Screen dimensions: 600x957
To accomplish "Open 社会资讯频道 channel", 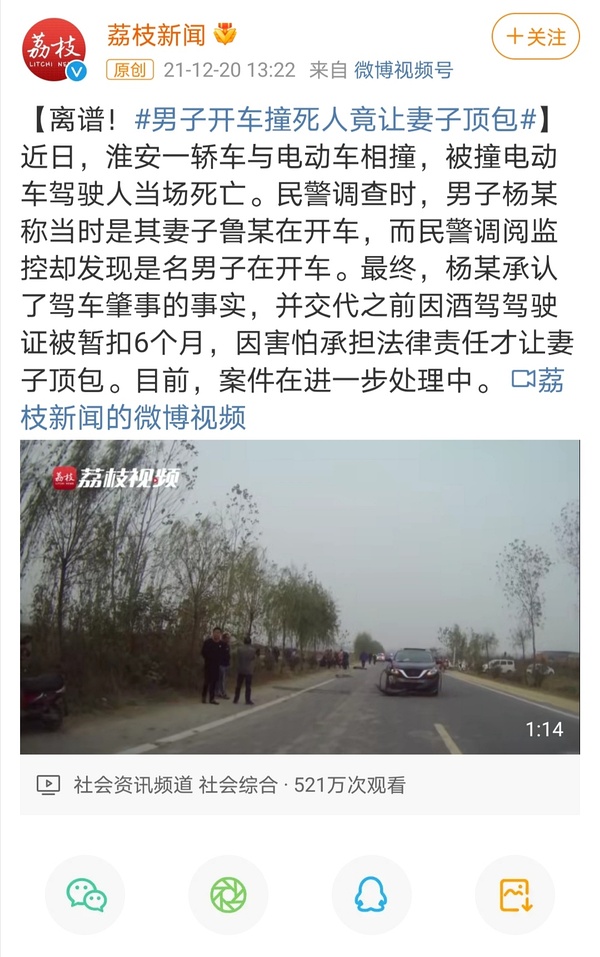I will (x=129, y=785).
